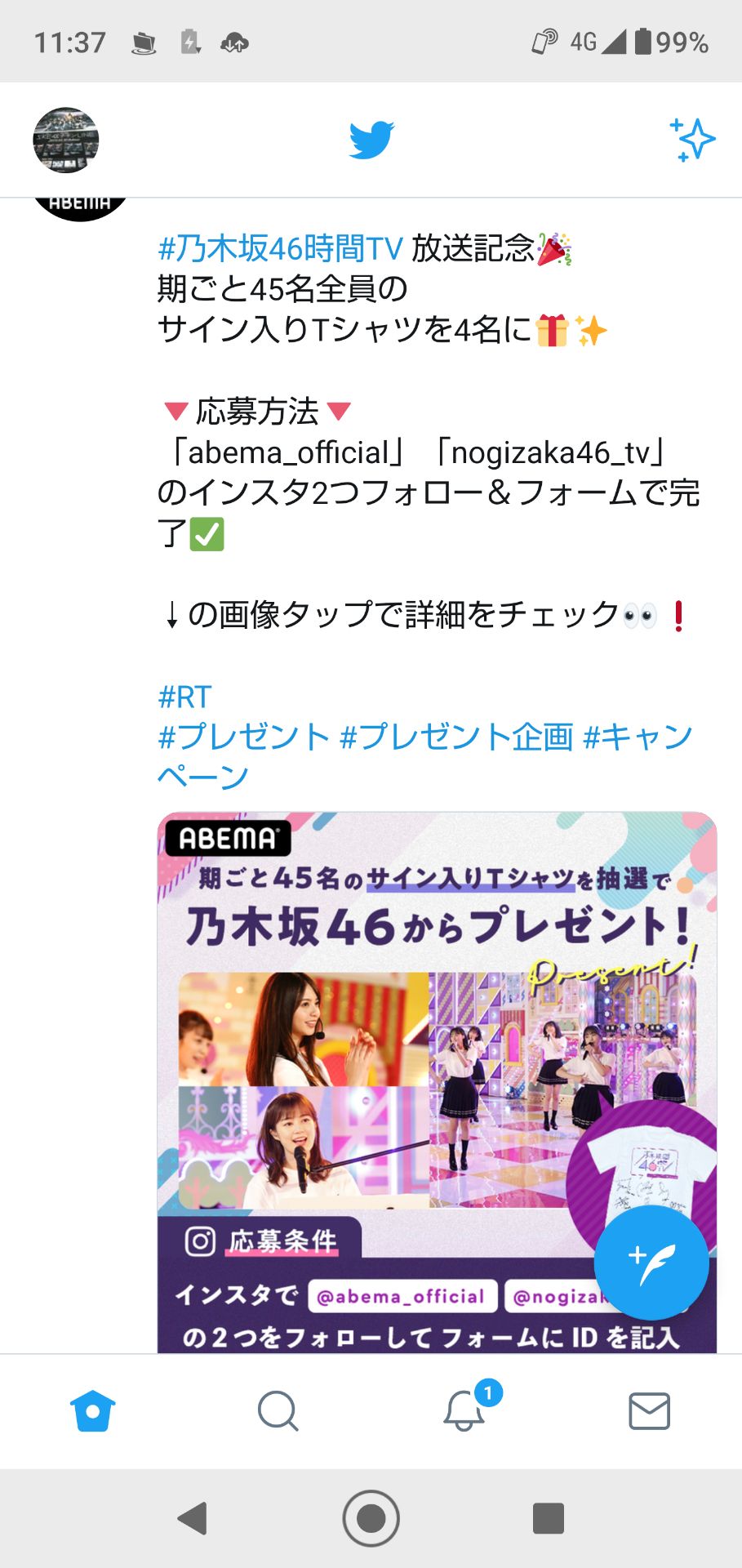Go back using system navigation

(x=193, y=1518)
